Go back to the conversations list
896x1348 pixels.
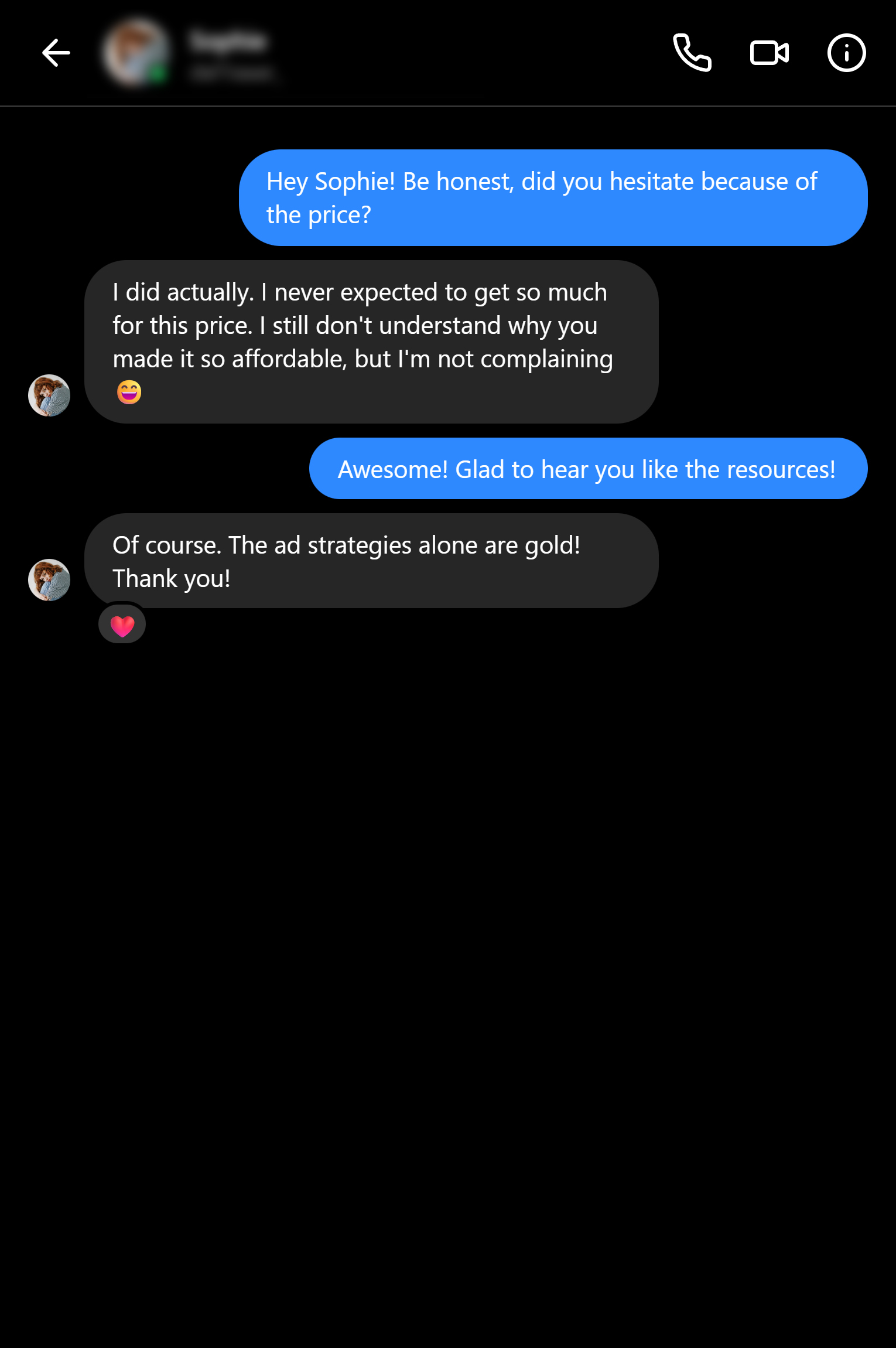[x=56, y=53]
